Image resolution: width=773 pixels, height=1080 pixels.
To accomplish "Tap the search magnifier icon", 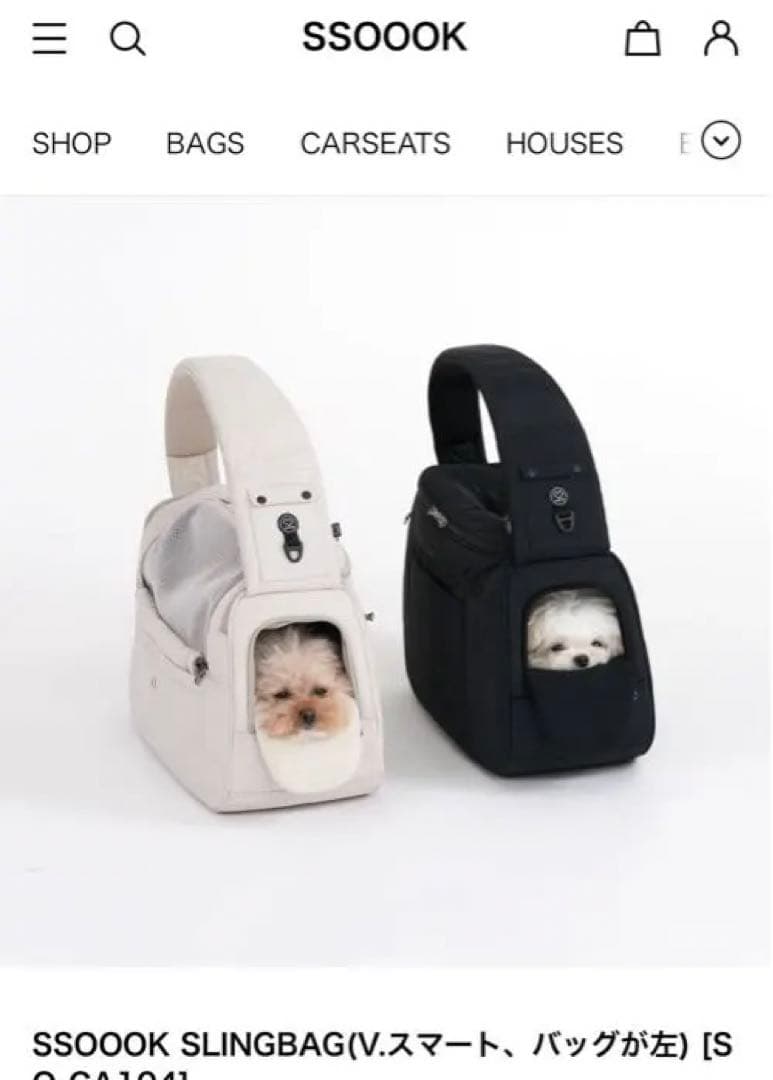I will (x=125, y=40).
